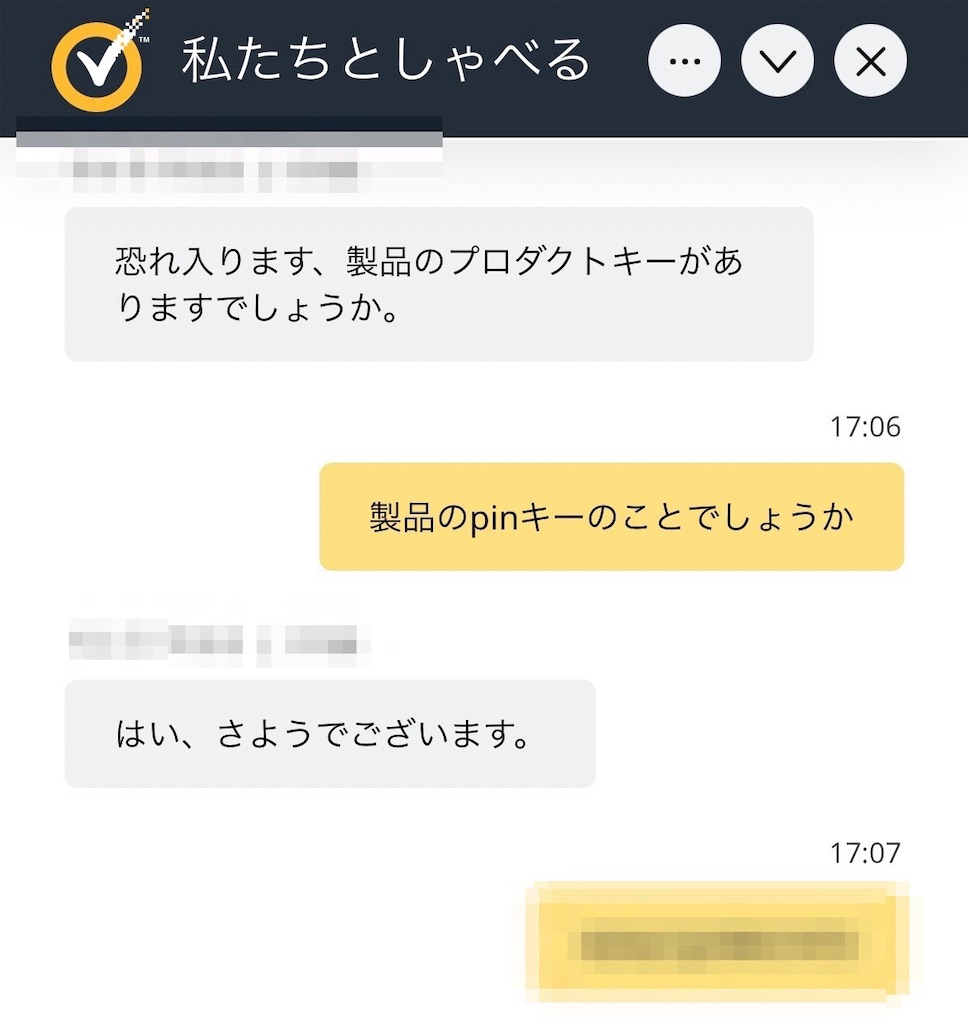Close the chat with the X button
Image resolution: width=969 pixels, height=1024 pixels.
coord(870,62)
